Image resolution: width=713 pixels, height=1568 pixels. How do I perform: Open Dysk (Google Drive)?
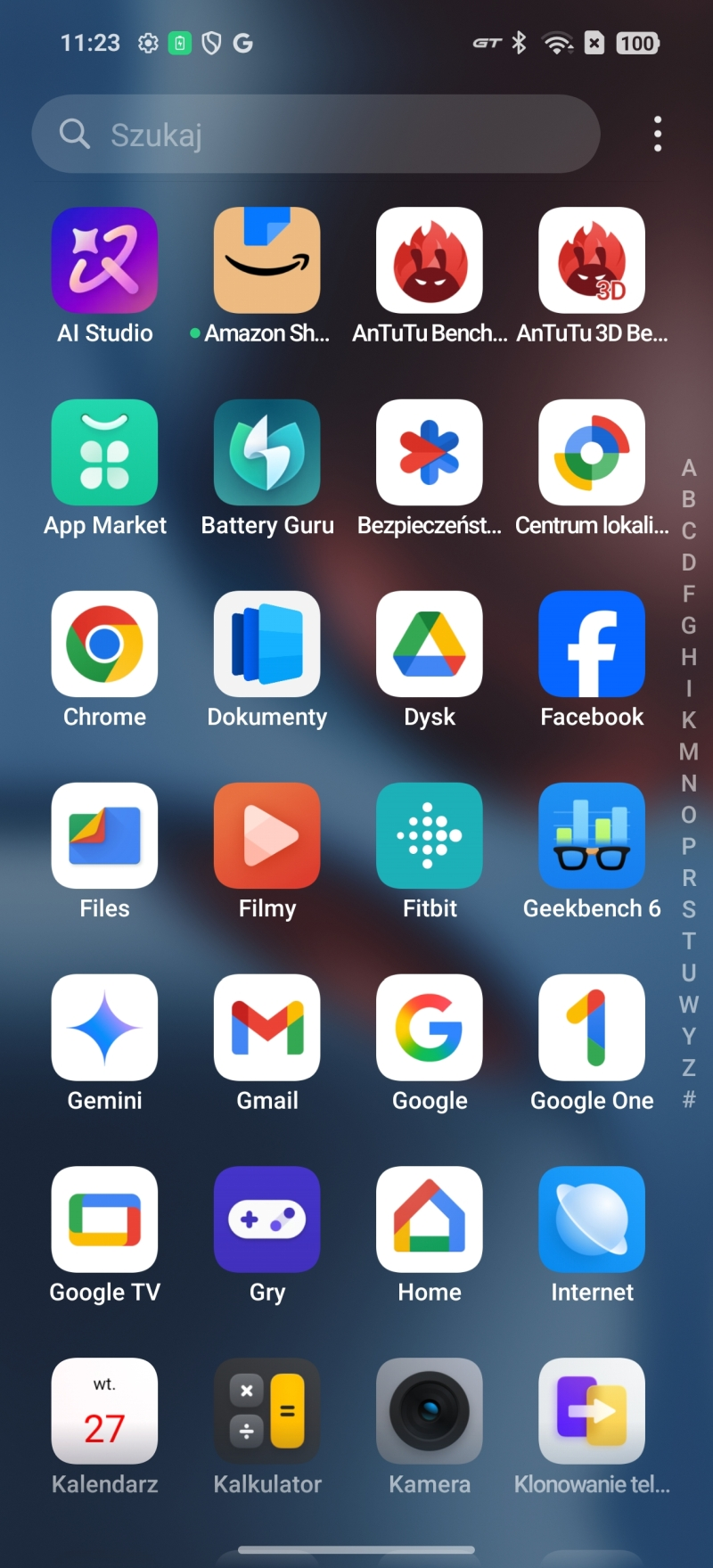click(x=430, y=644)
